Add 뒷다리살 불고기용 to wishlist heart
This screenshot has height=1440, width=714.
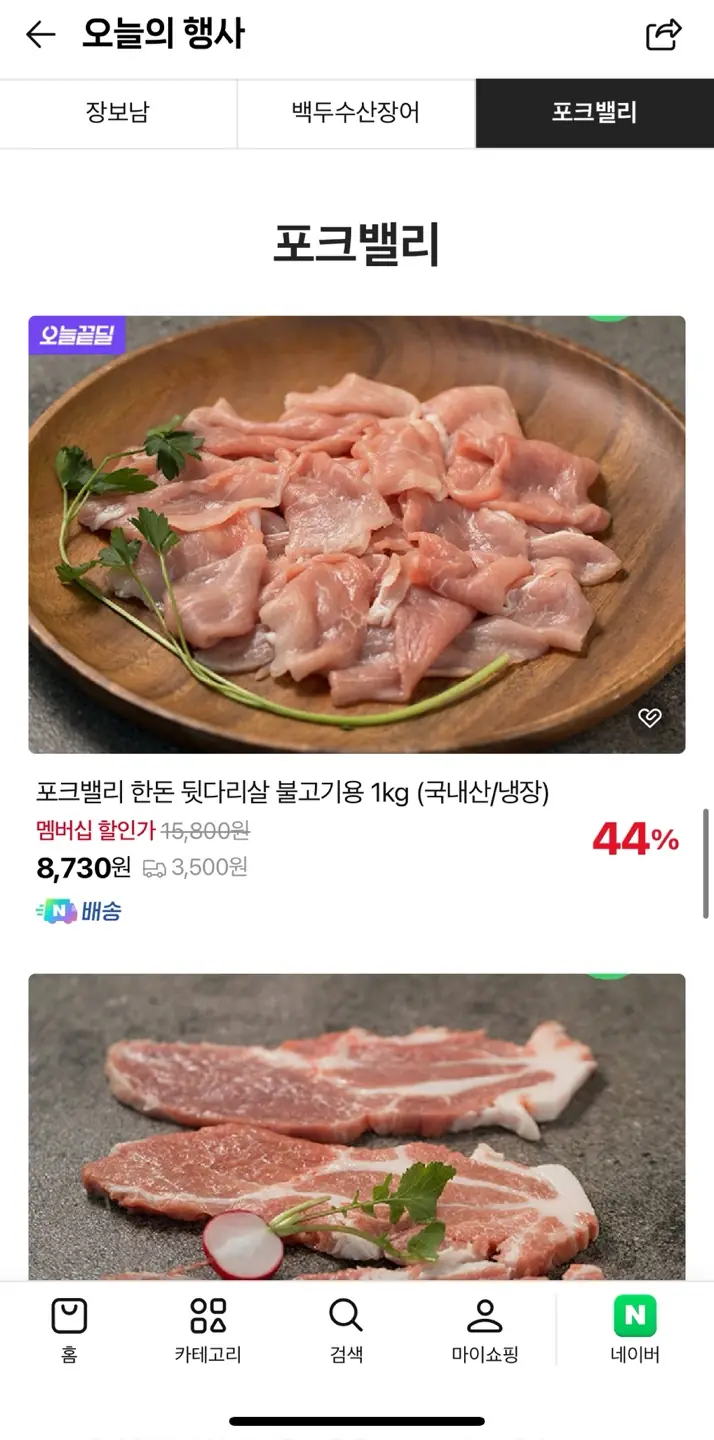650,718
